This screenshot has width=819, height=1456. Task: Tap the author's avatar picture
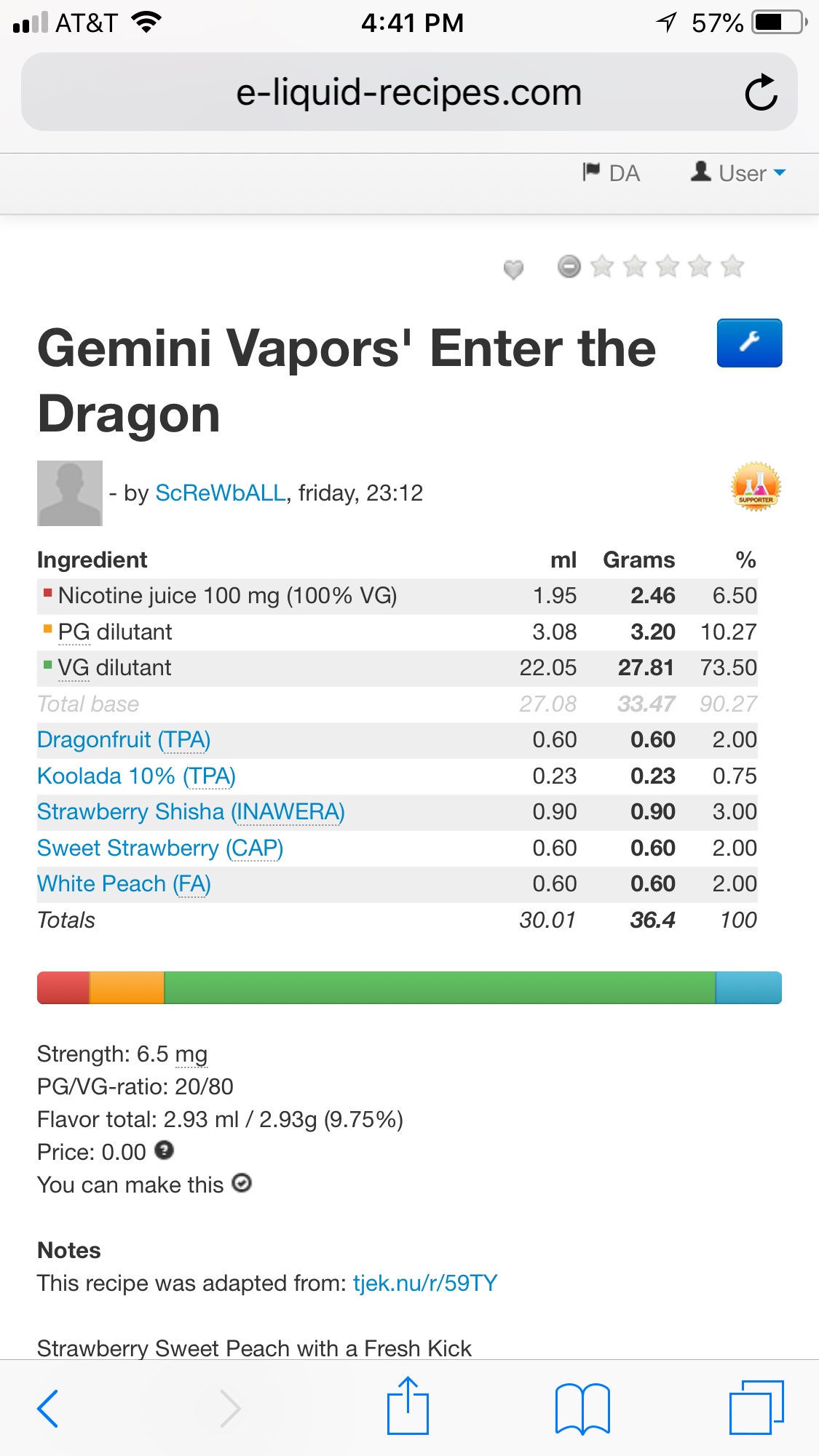[70, 493]
